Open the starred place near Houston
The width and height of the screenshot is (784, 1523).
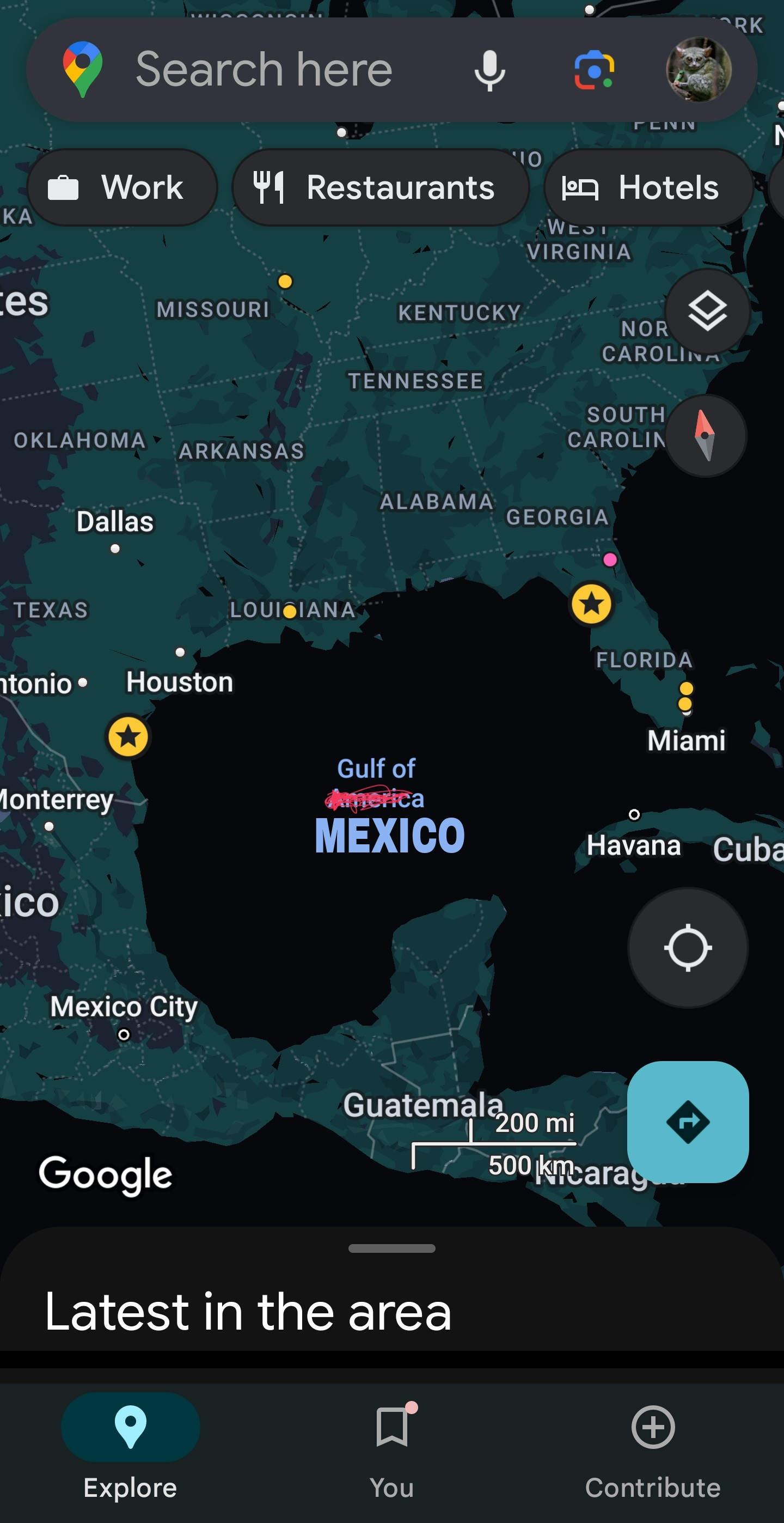pos(128,736)
